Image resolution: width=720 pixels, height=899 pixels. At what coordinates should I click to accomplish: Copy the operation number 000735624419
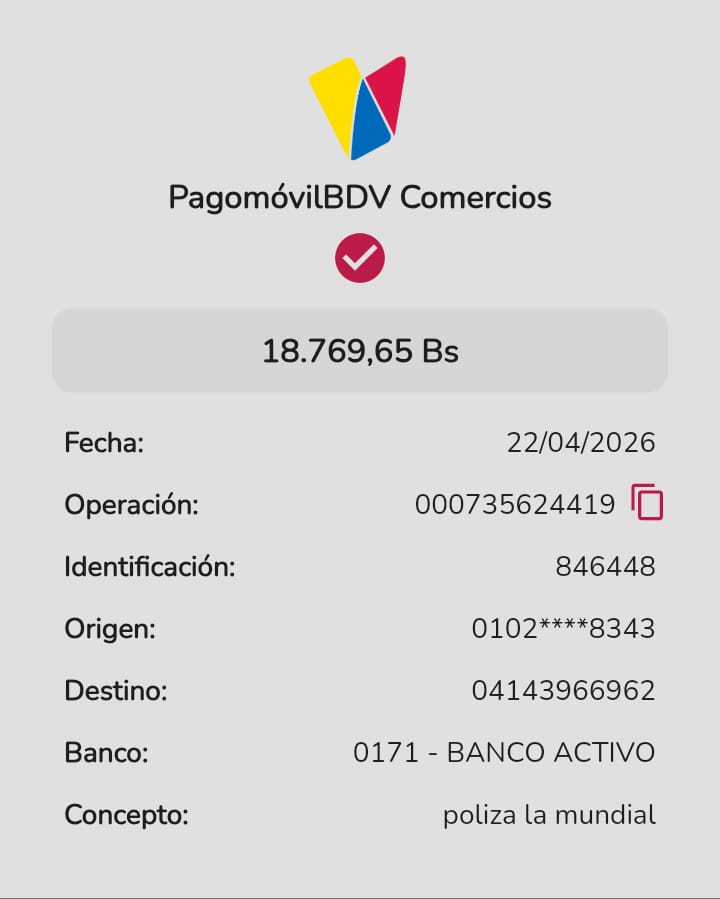click(647, 502)
